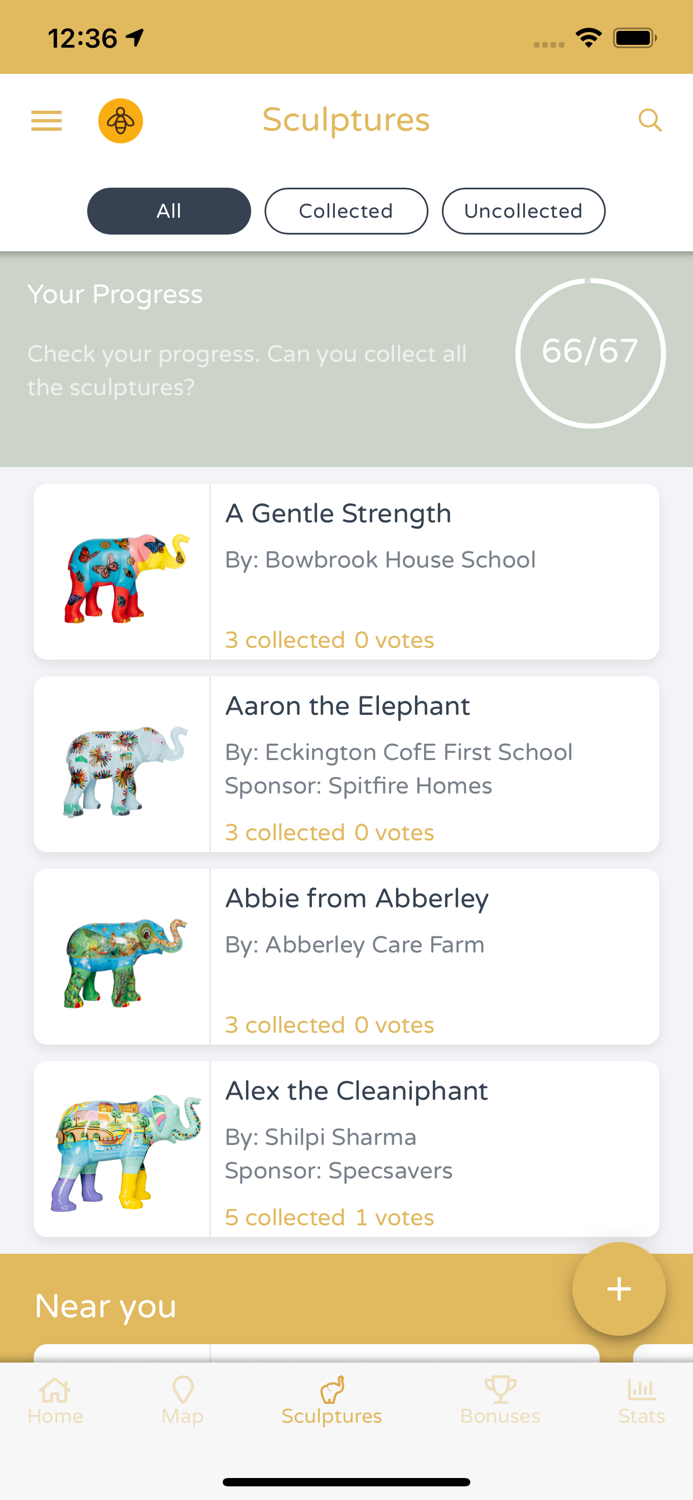This screenshot has height=1500, width=693.
Task: Open the A Gentle Strength sculpture card
Action: pos(346,572)
